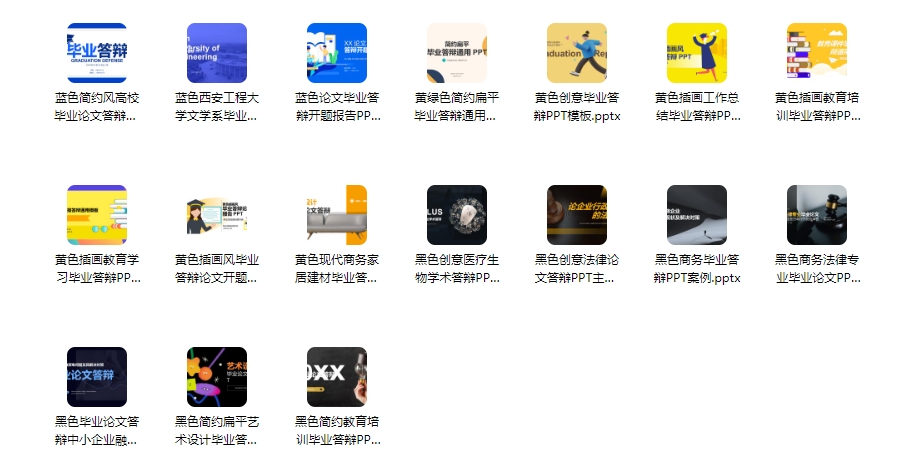This screenshot has height=464, width=917.
Task: Open the 黑色商务法律专业毕业论文 file
Action: (x=817, y=215)
